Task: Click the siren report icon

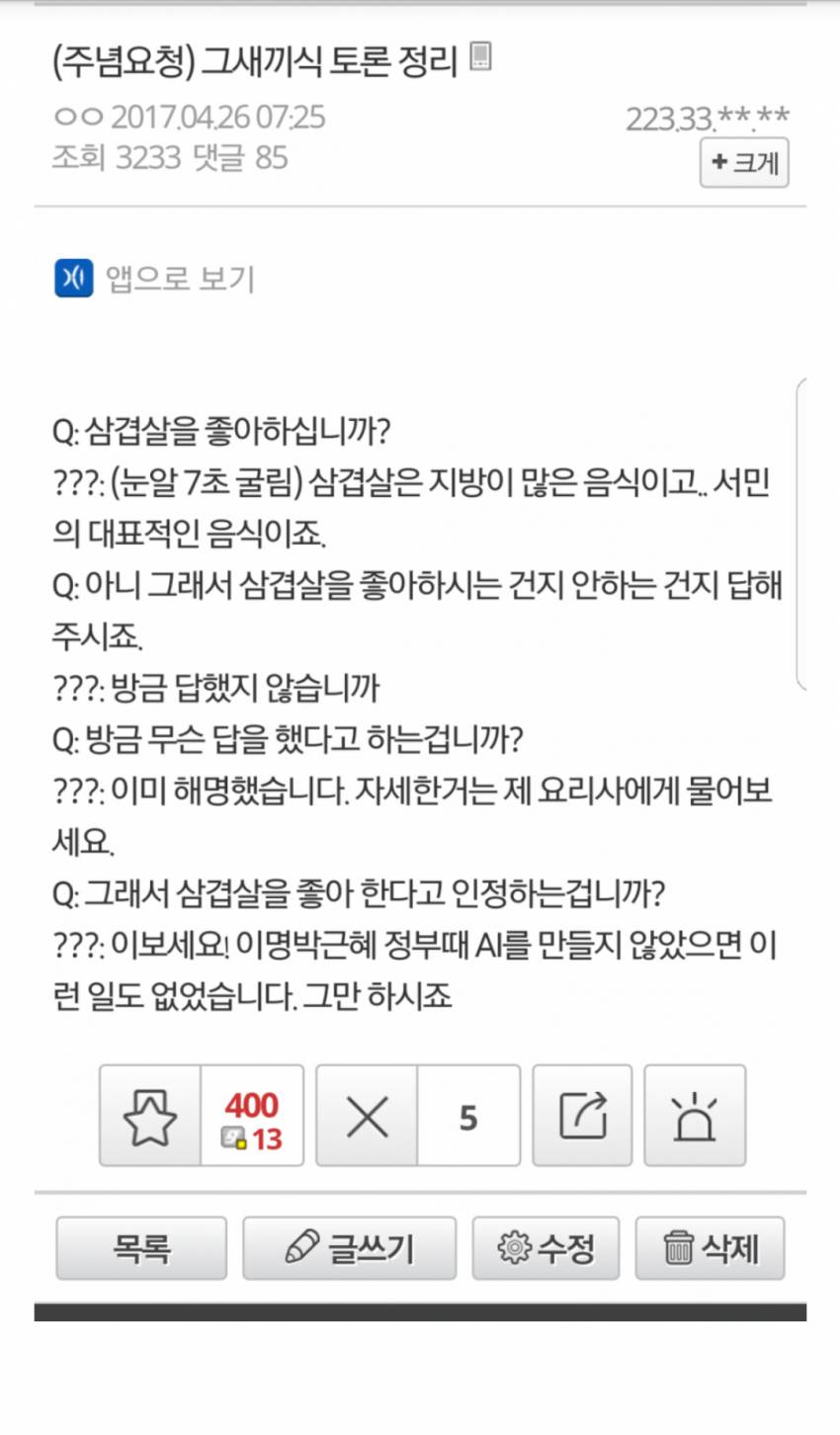Action: [x=694, y=1115]
